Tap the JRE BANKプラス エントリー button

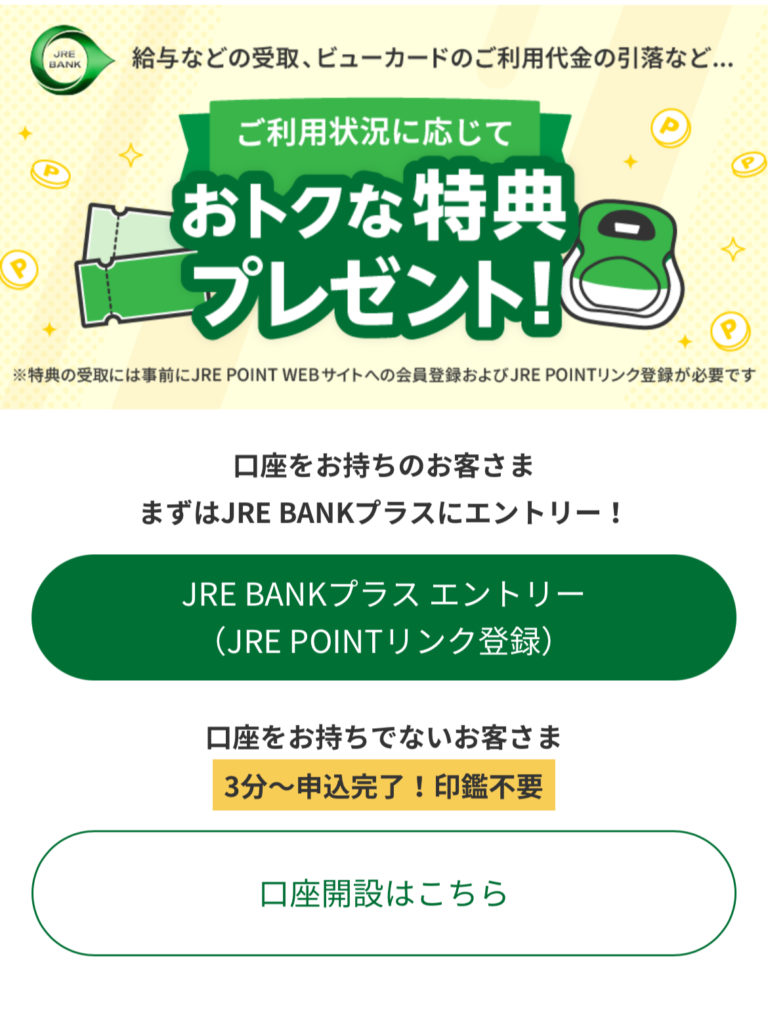[x=384, y=616]
